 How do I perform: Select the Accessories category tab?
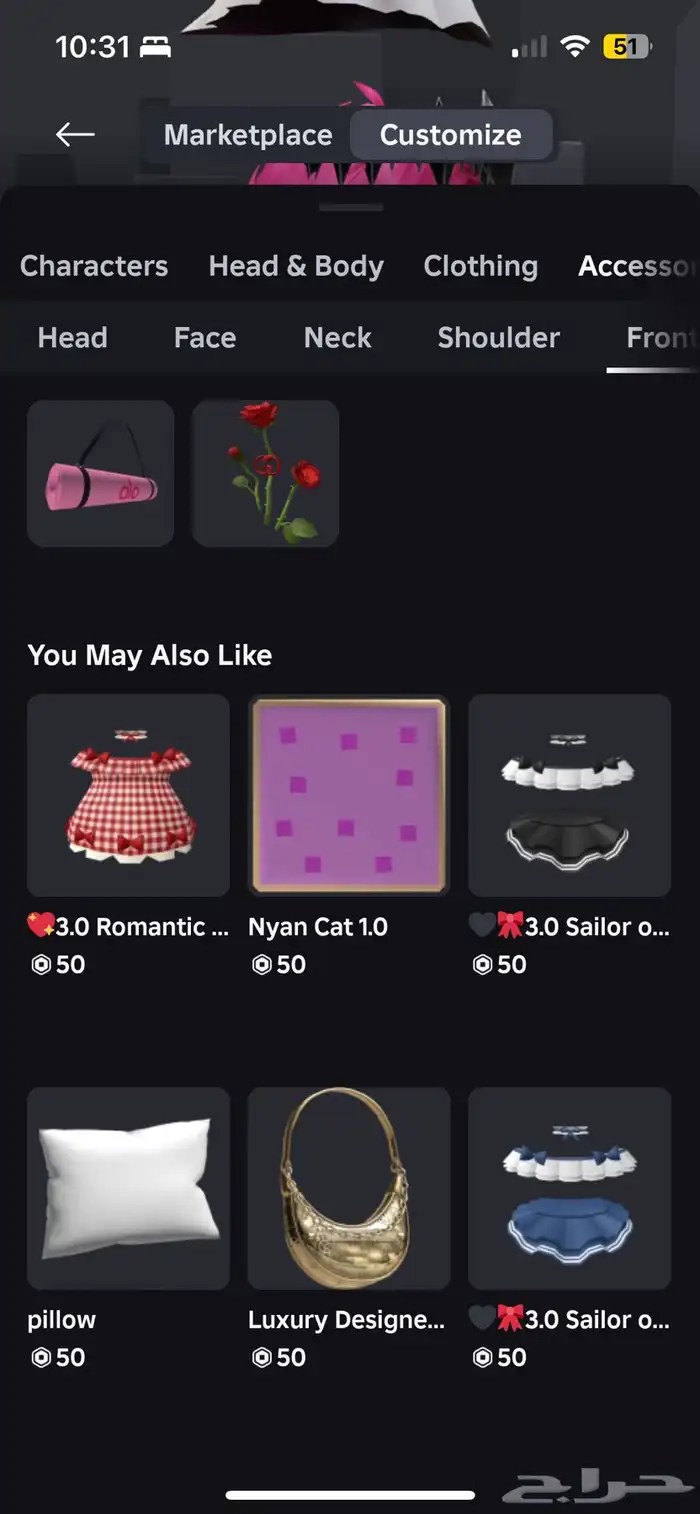click(x=638, y=266)
